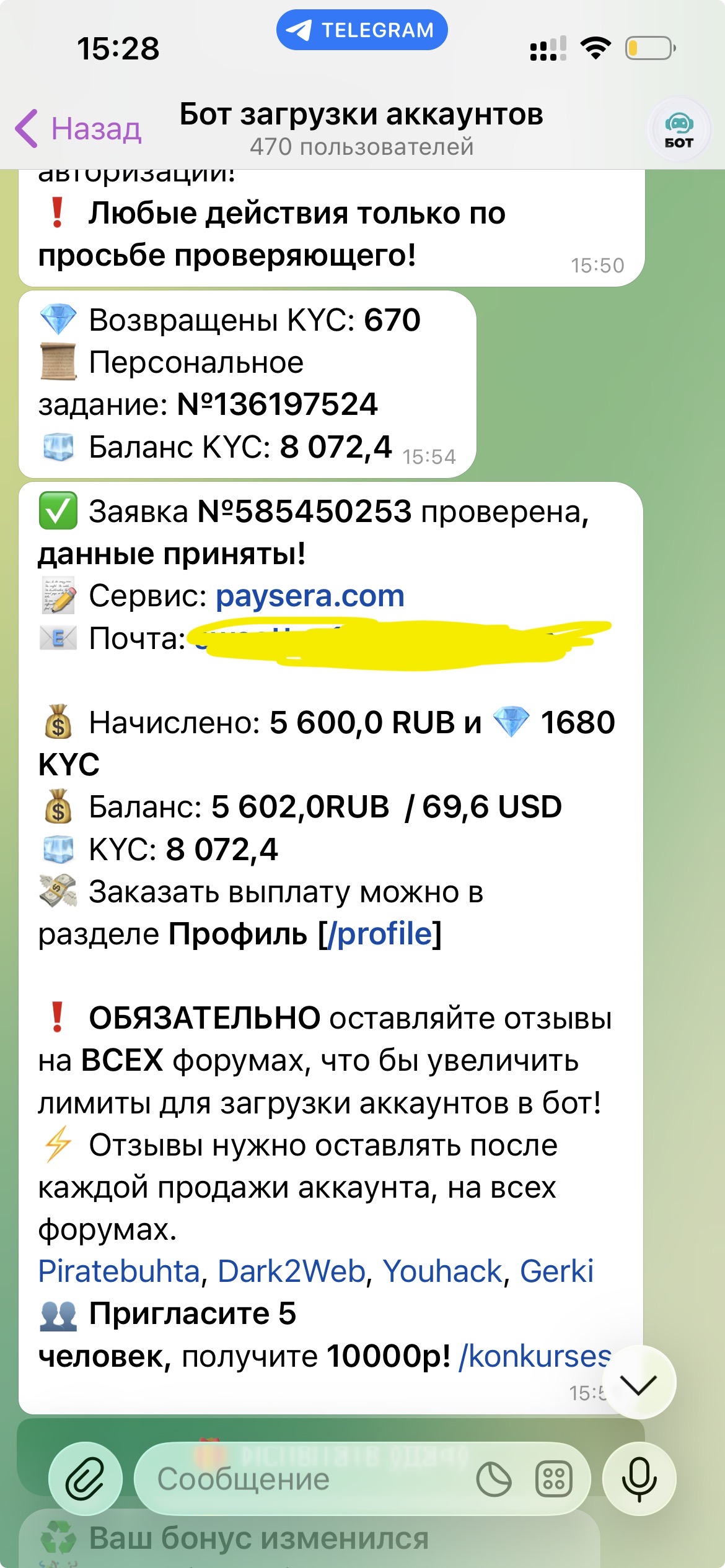Open the Youhack forum link

442,1272
